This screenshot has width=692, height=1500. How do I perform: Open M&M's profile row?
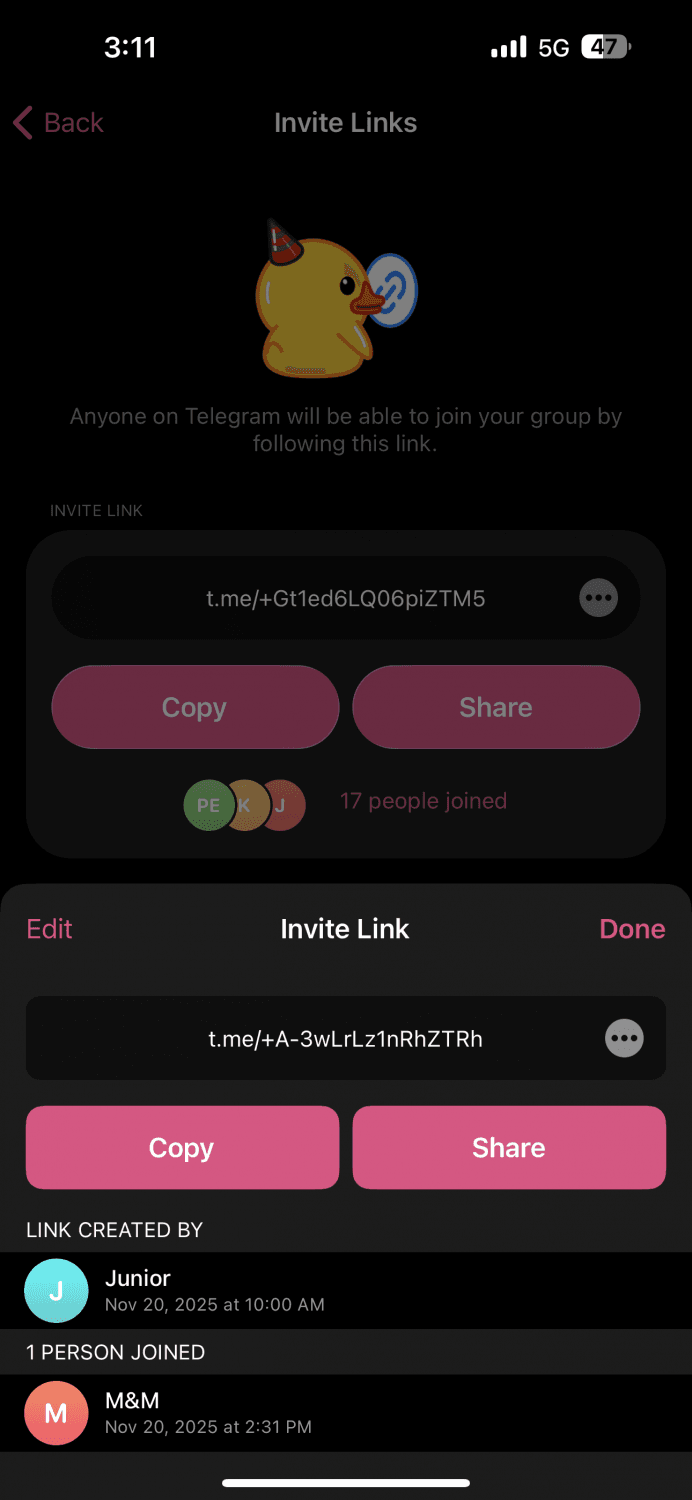(345, 1412)
